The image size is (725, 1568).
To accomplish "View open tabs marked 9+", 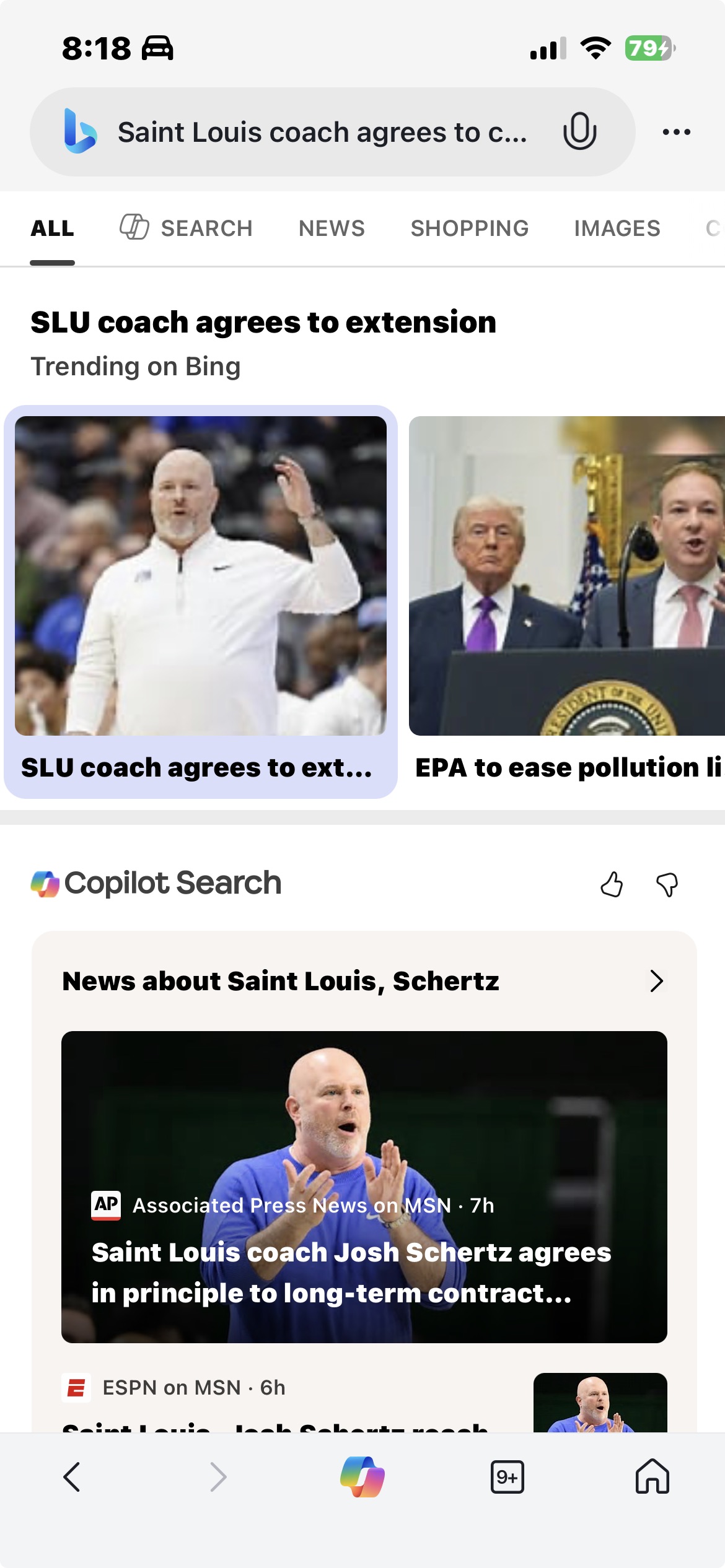I will 507,1477.
